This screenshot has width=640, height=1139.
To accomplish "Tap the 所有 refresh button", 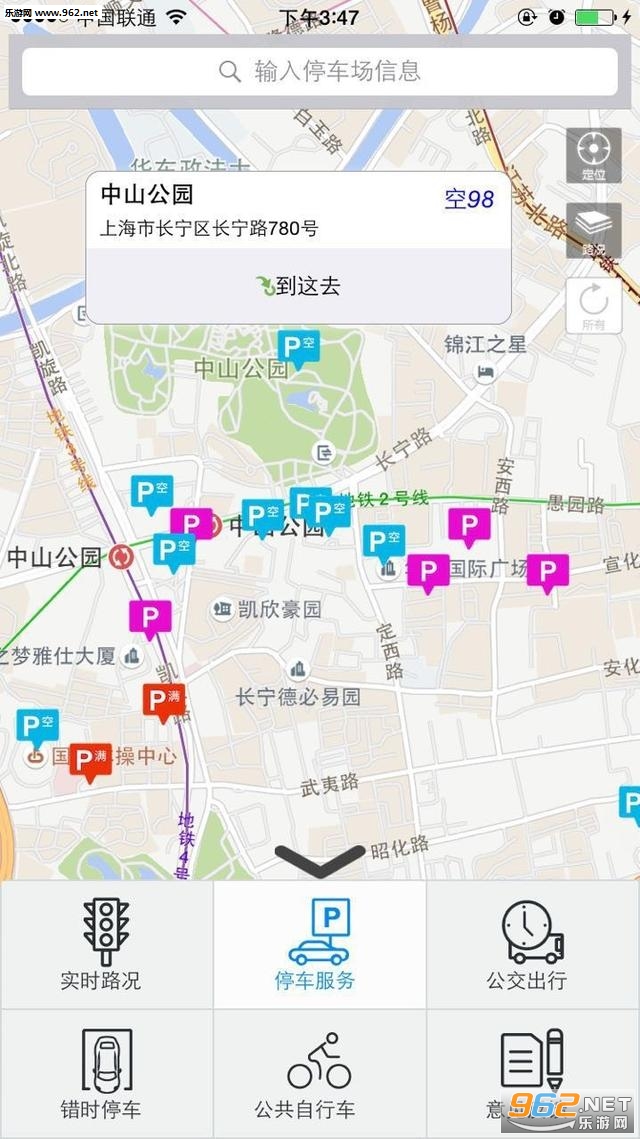I will pyautogui.click(x=593, y=305).
